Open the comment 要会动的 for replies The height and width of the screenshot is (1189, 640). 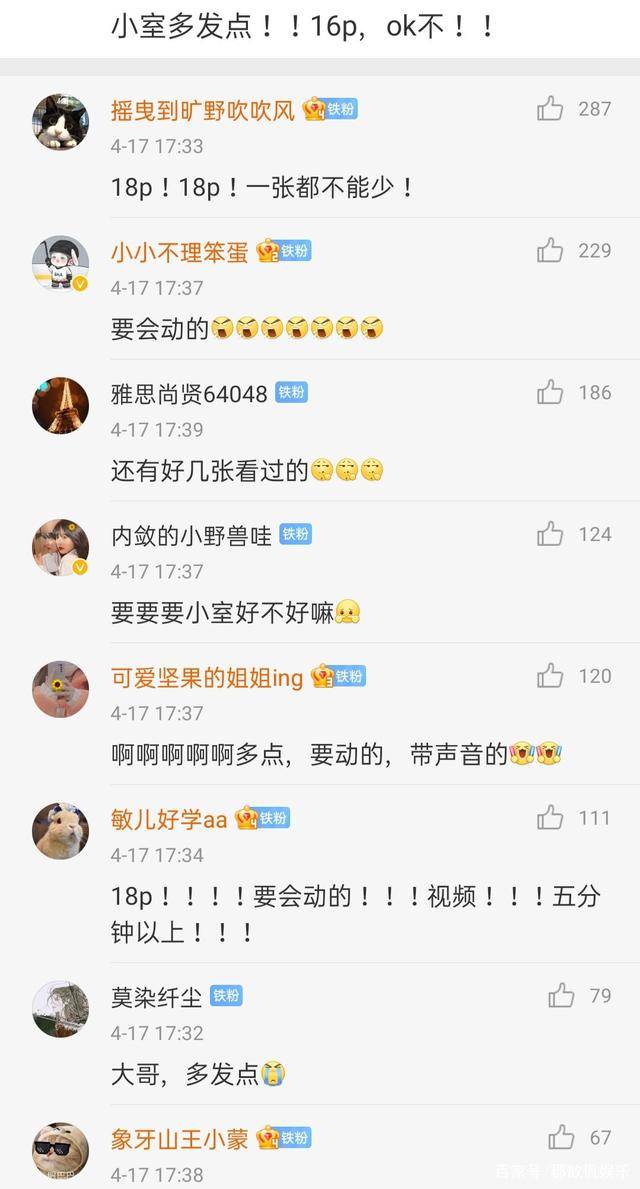coord(160,328)
